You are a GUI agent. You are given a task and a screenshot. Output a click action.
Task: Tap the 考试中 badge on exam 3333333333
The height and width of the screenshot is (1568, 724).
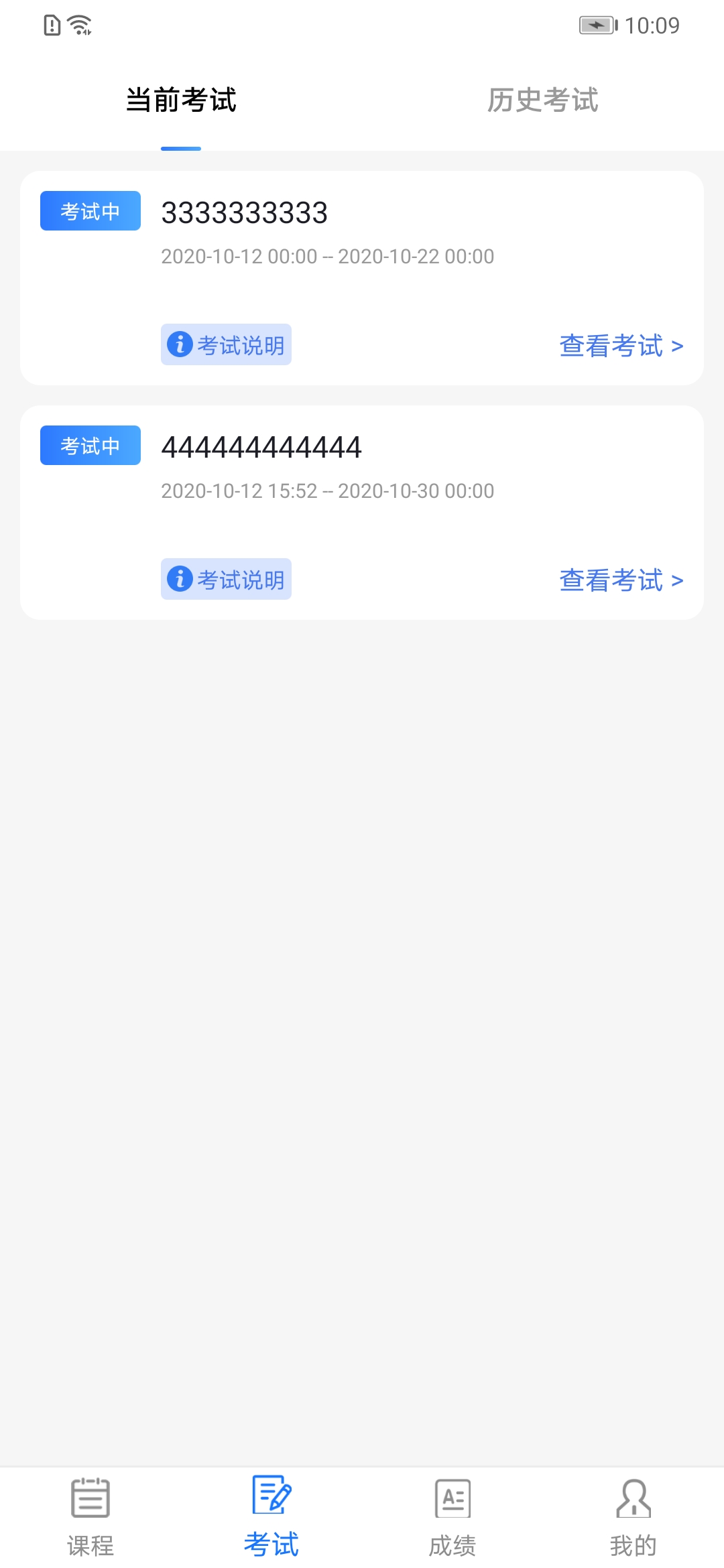coord(90,210)
